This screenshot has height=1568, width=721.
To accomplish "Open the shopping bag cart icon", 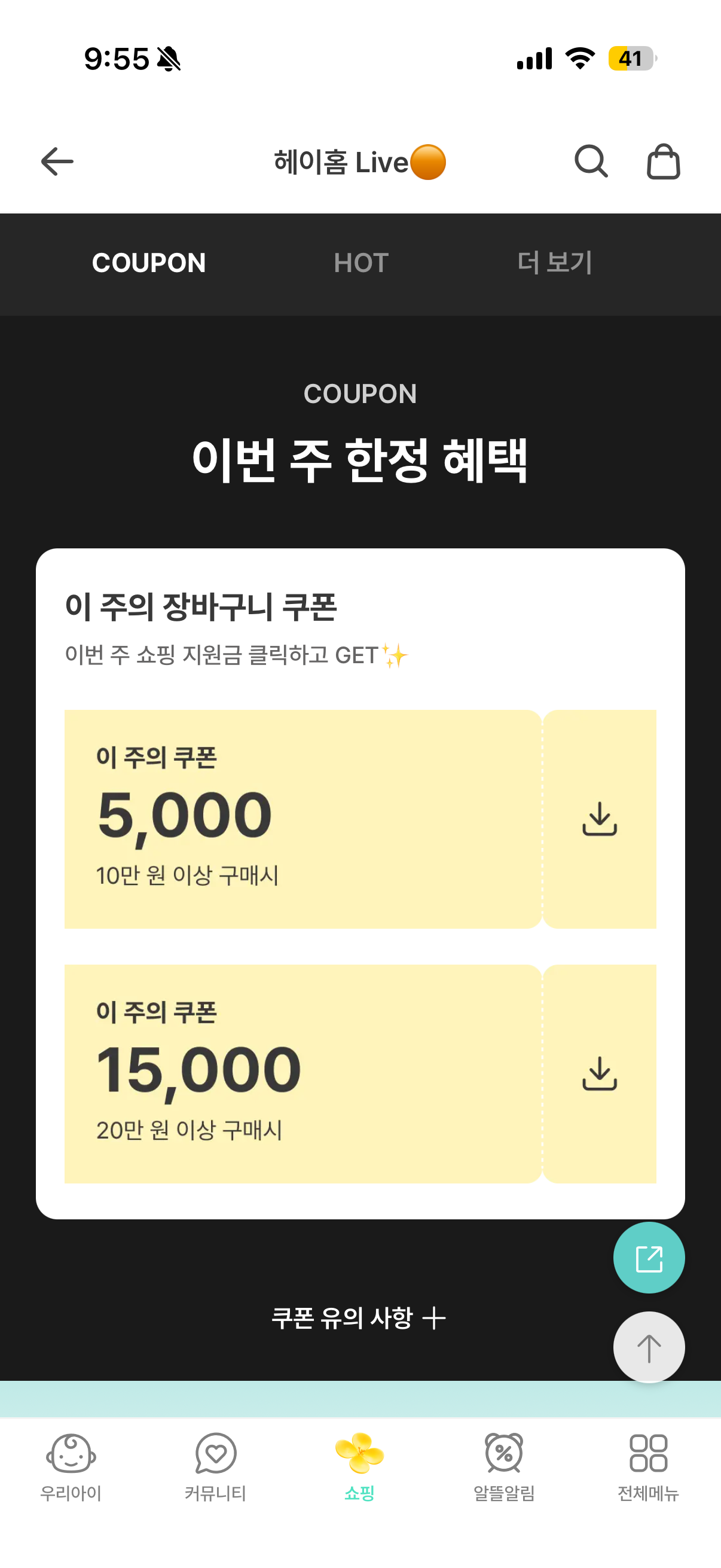I will coord(663,161).
